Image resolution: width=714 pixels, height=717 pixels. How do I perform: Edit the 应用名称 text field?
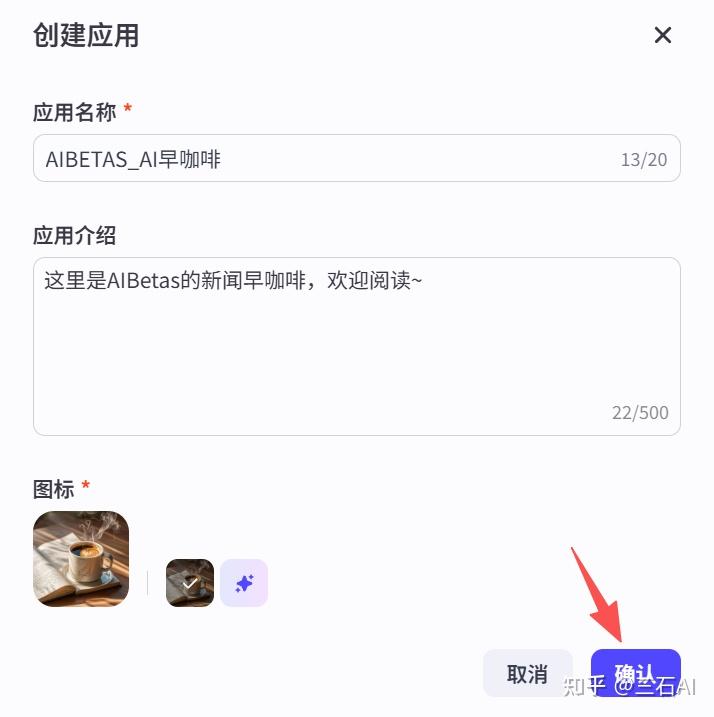pos(320,159)
